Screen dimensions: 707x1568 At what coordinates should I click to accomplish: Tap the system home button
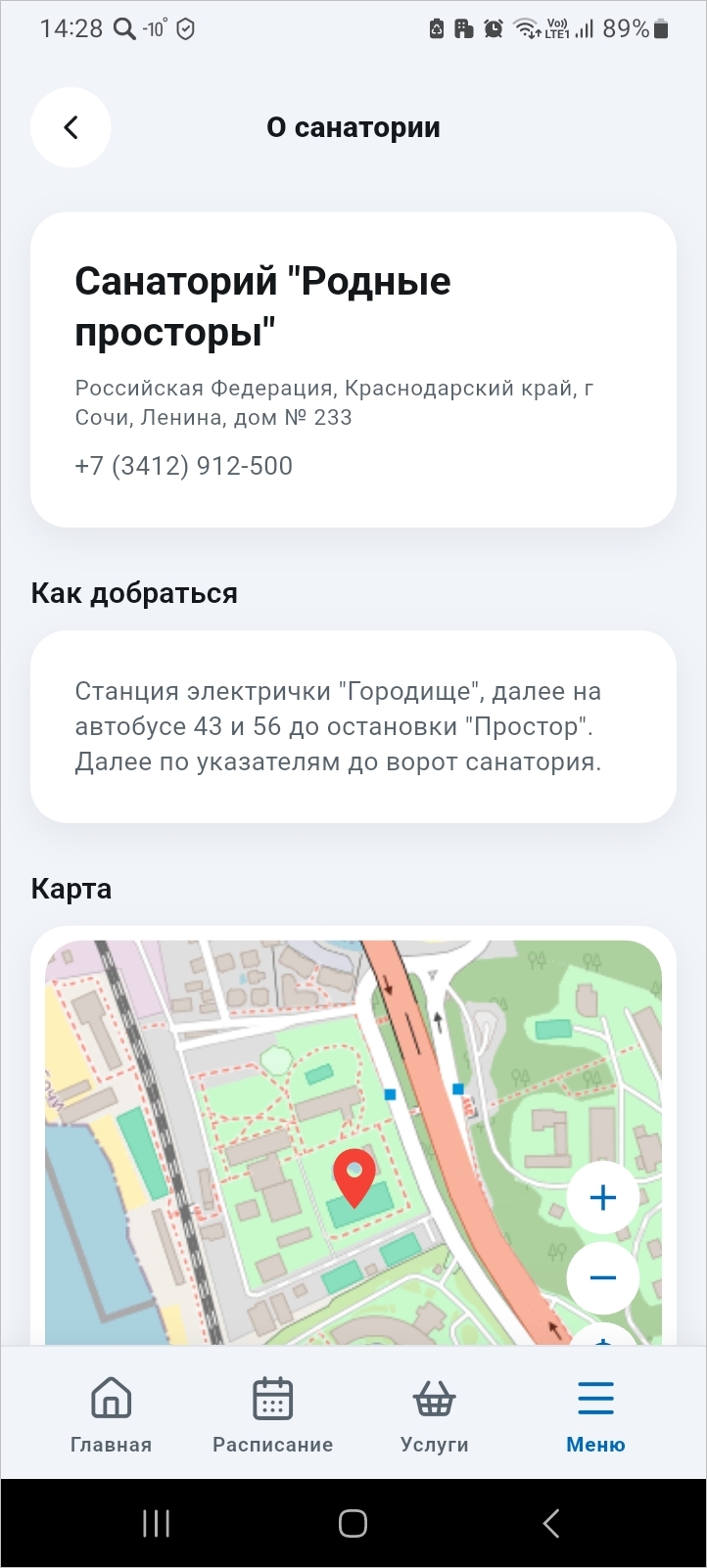coord(353,1523)
